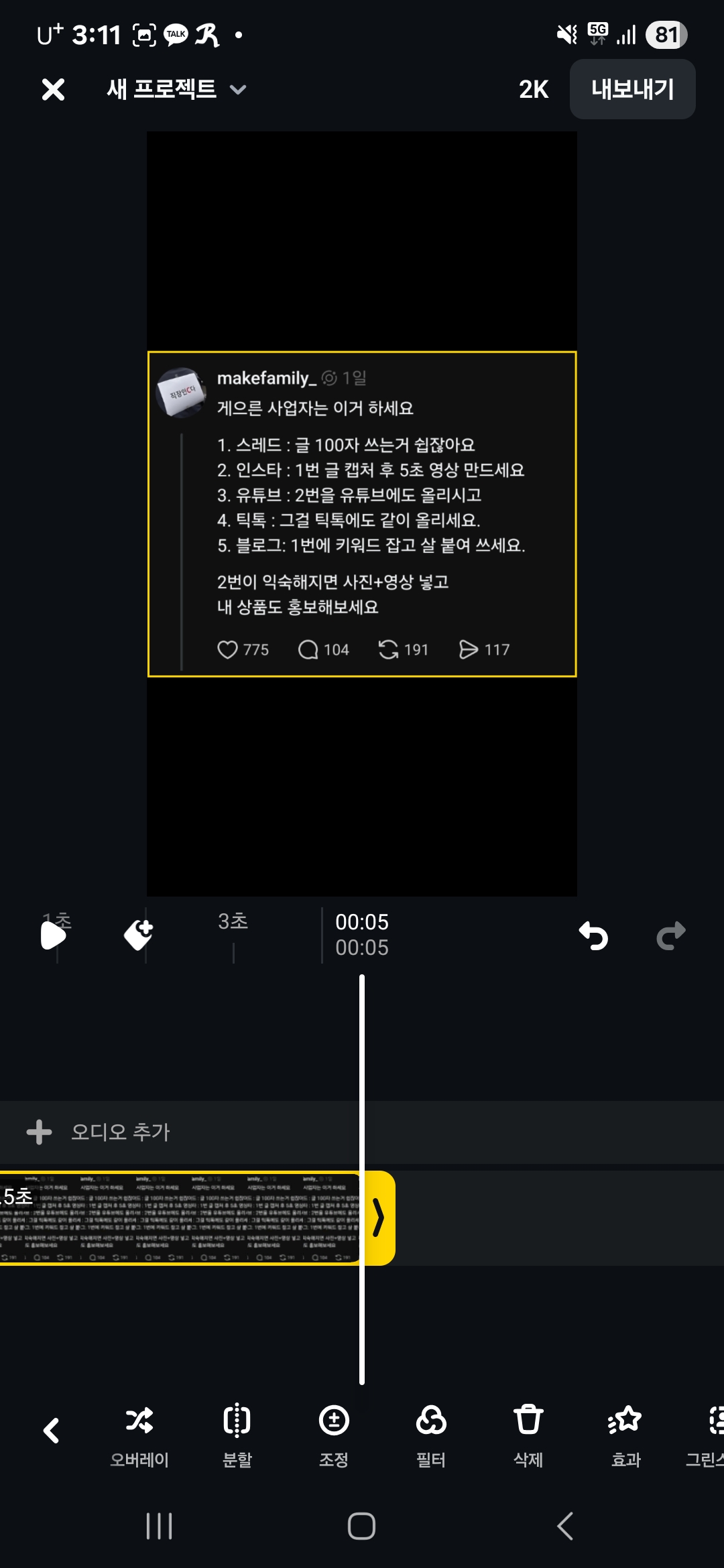Go to the home screen

pos(361,1526)
